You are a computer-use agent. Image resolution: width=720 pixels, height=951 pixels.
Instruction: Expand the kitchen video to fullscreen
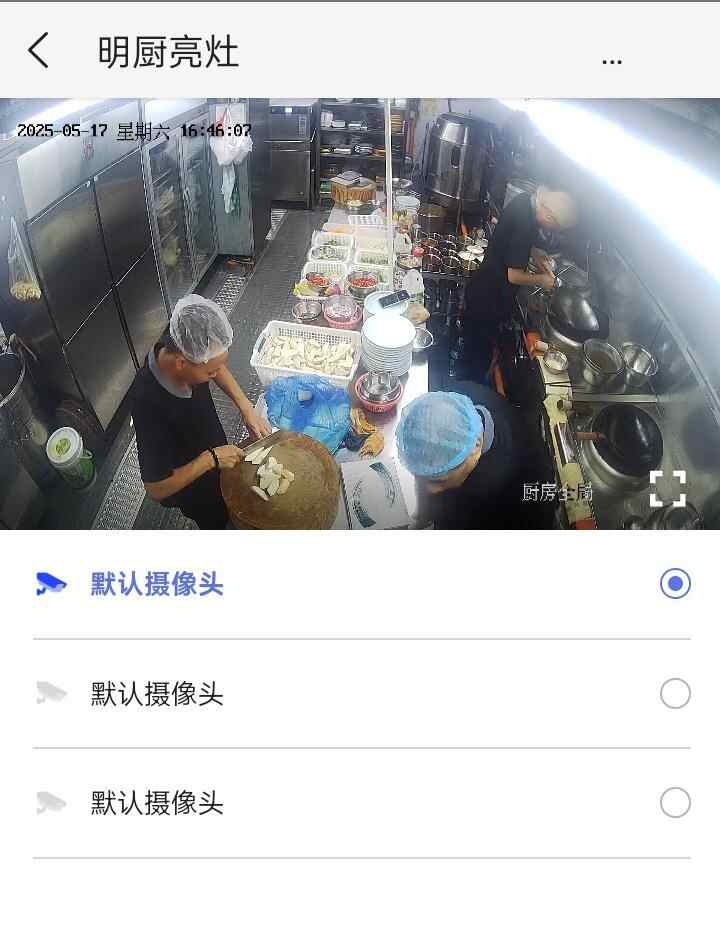667,488
